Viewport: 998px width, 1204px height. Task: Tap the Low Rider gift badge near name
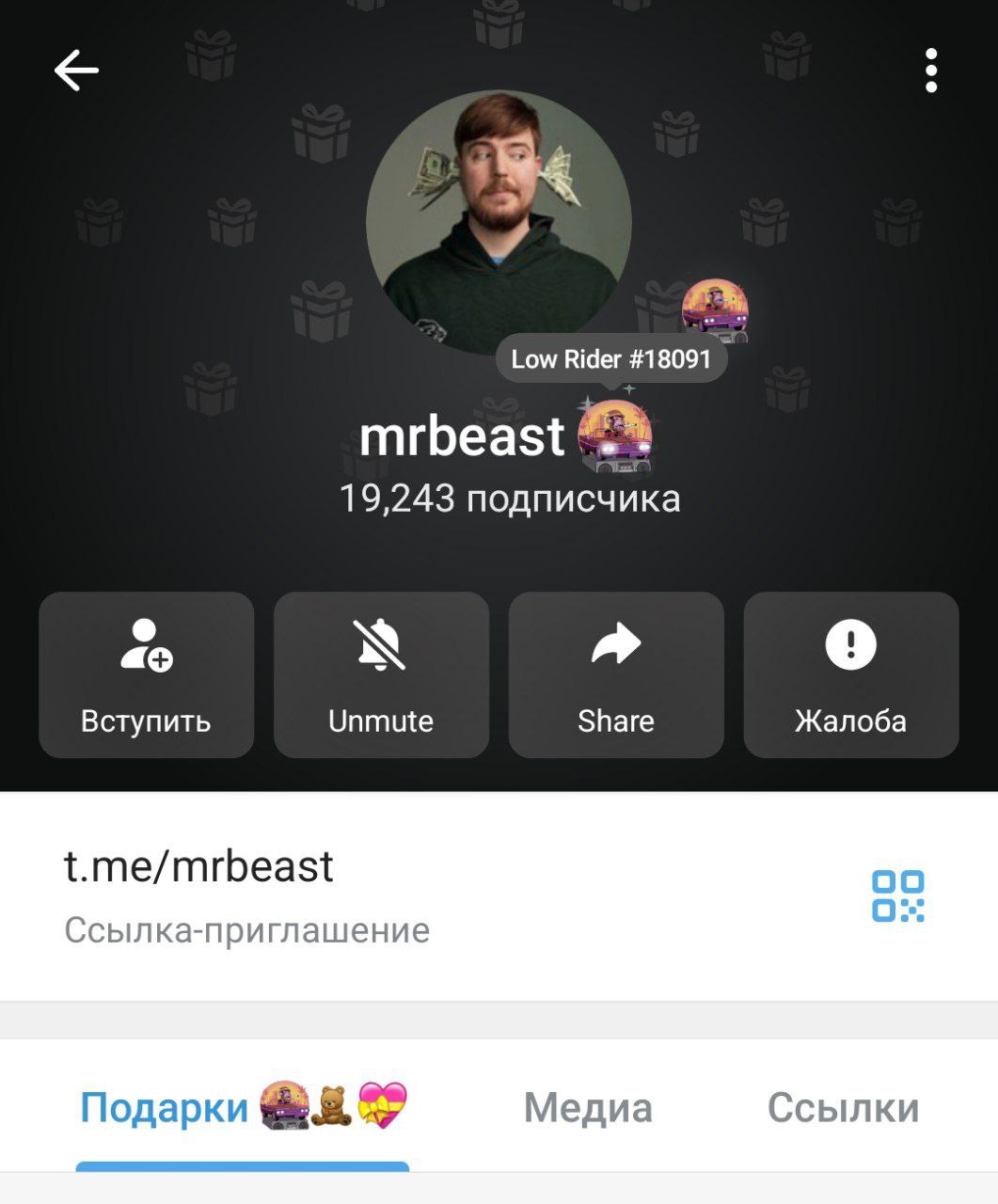coord(615,436)
